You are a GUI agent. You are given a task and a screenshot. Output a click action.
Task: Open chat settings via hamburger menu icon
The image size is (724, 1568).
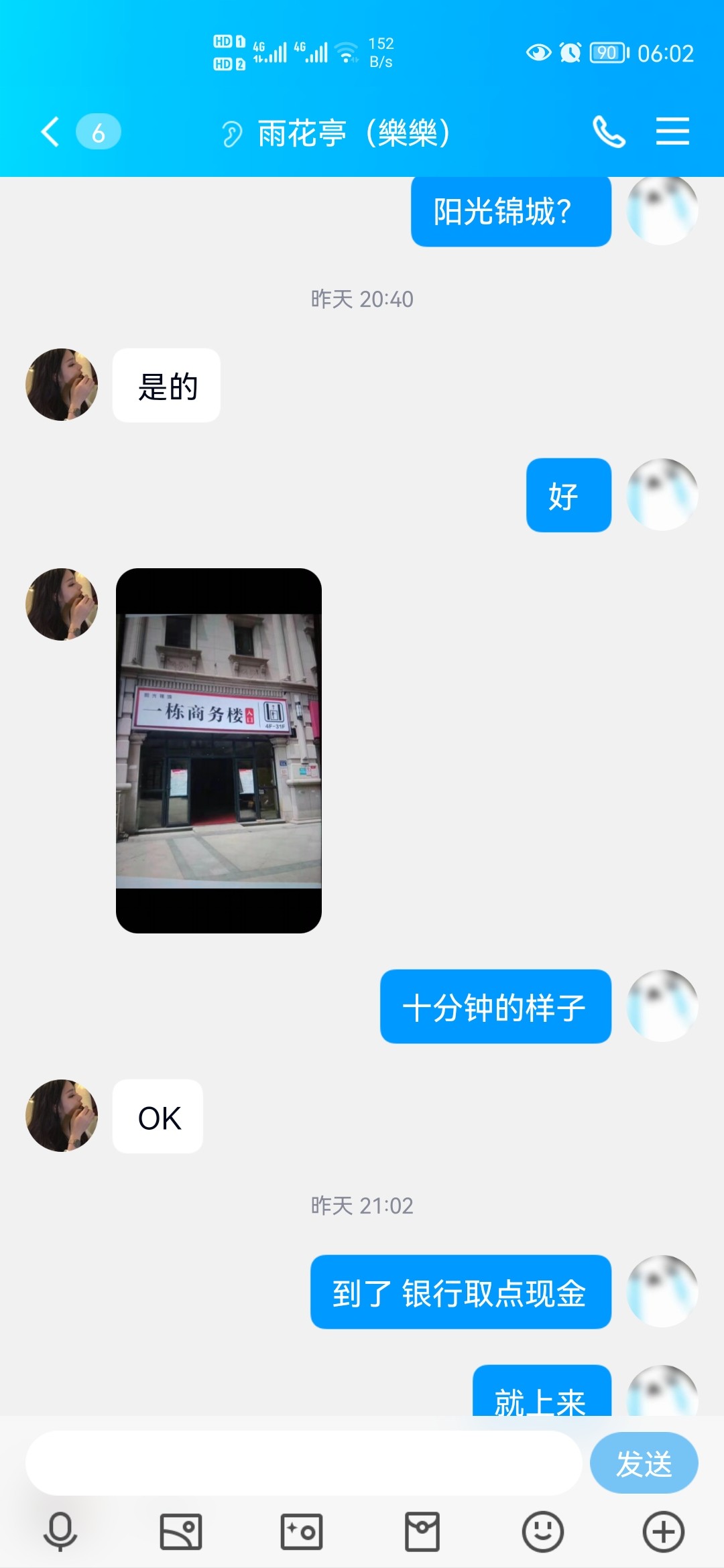pyautogui.click(x=673, y=131)
